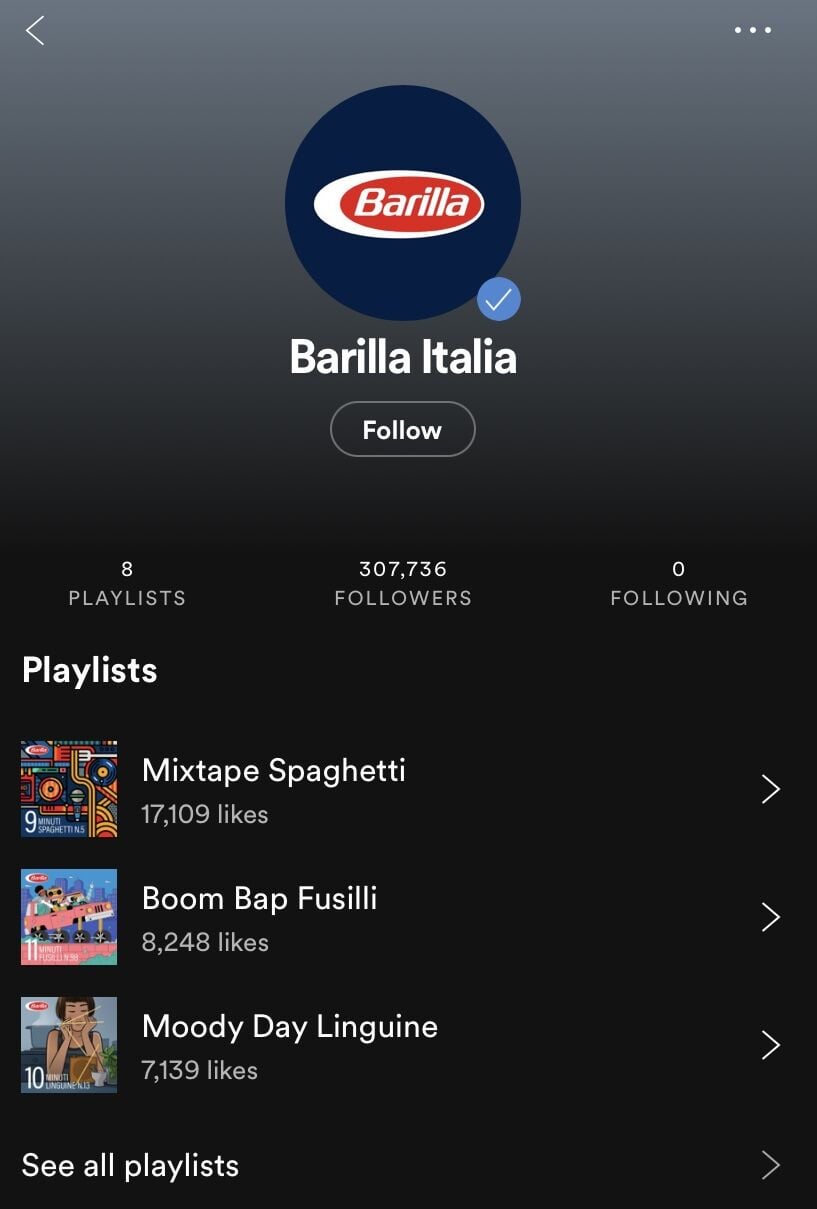817x1209 pixels.
Task: View the 8 playlists count
Action: (127, 583)
